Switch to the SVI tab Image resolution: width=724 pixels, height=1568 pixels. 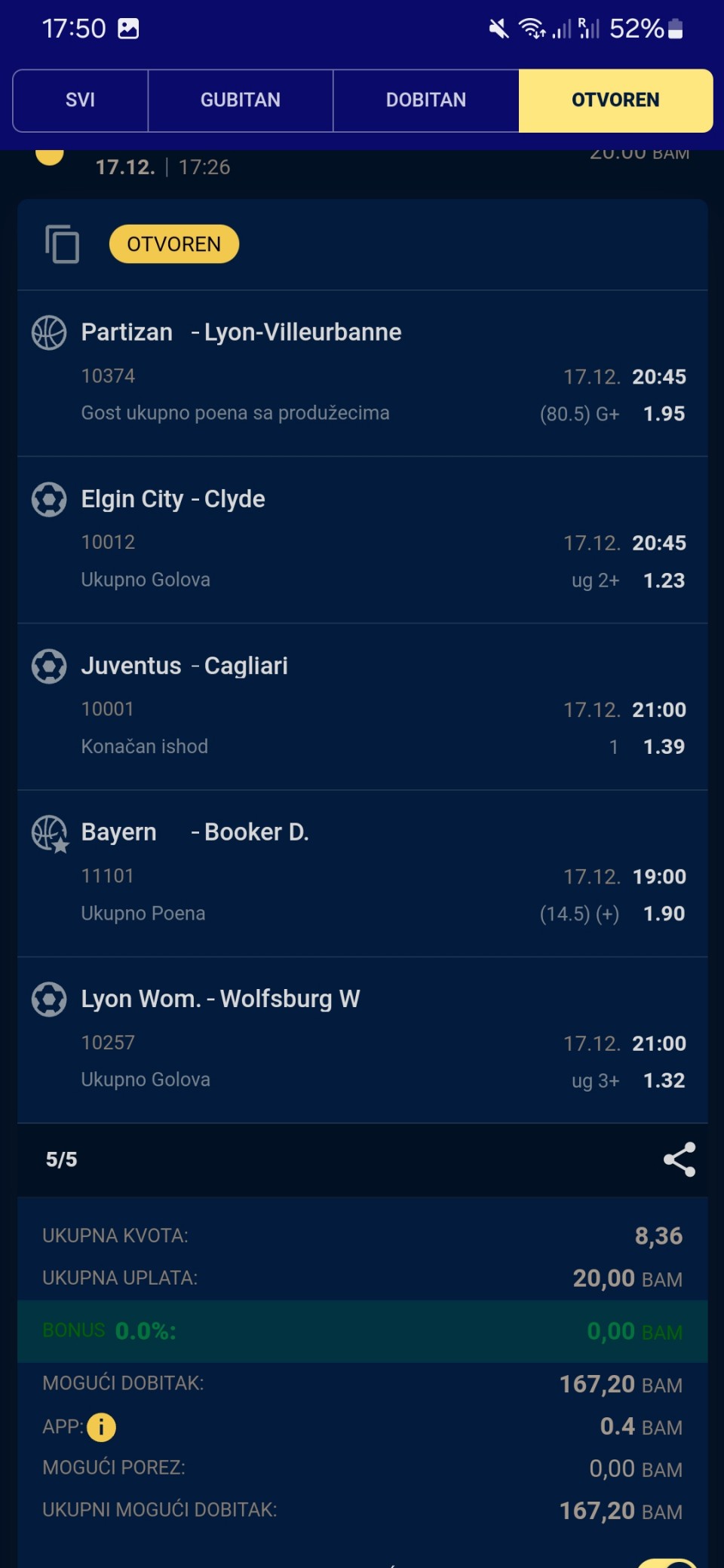tap(80, 100)
